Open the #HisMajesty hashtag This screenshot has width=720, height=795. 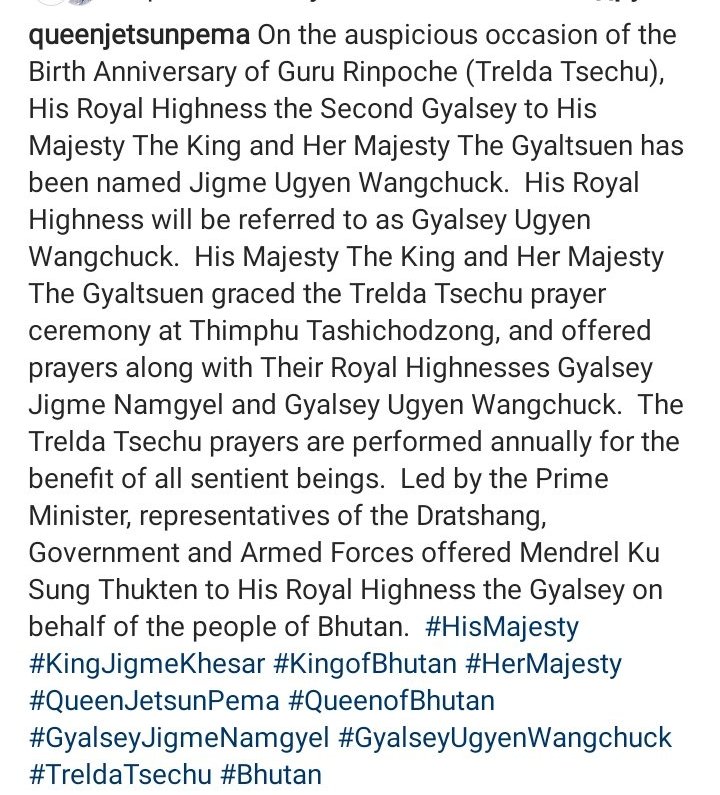pos(501,627)
